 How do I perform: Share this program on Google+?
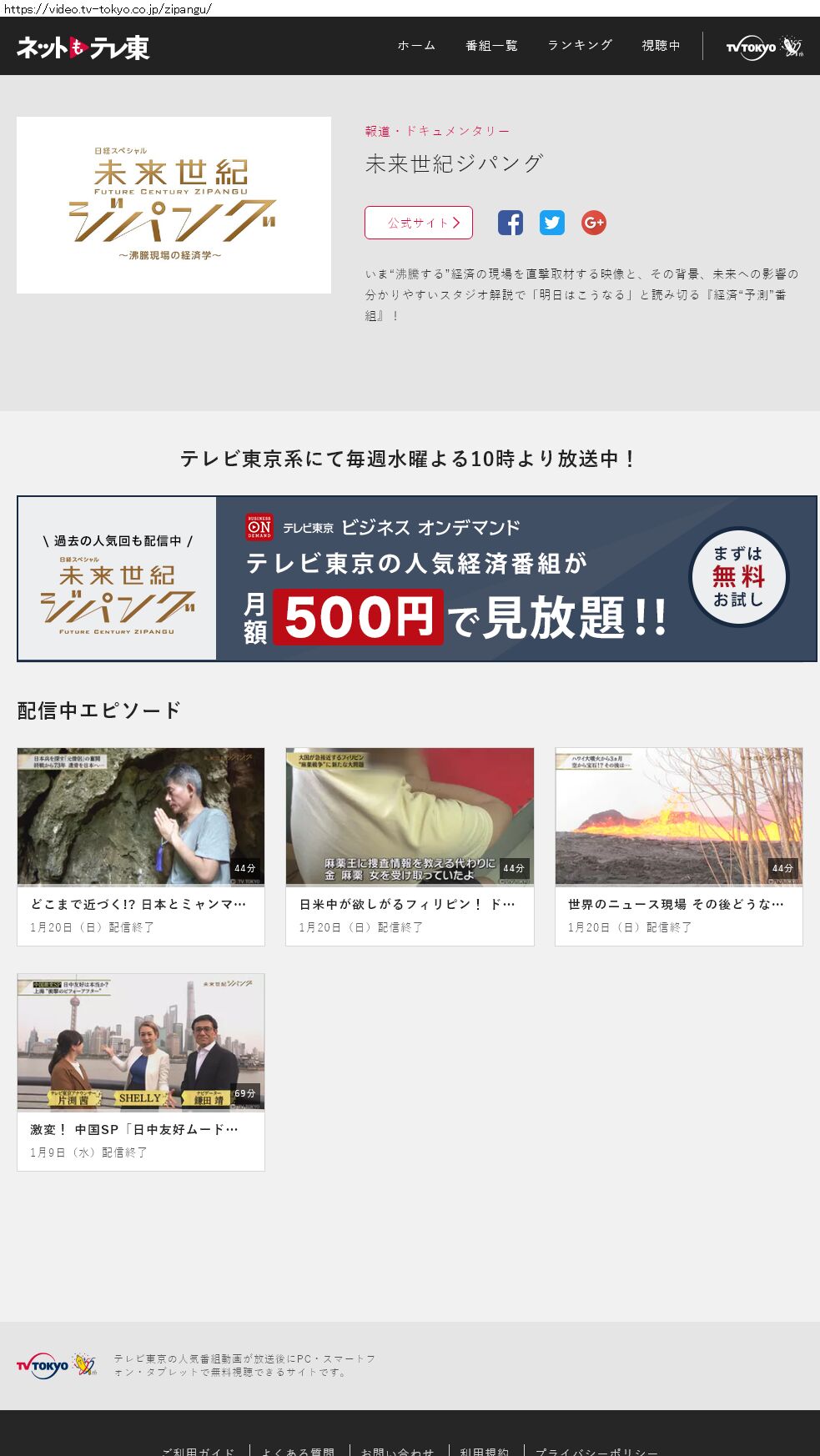[594, 223]
